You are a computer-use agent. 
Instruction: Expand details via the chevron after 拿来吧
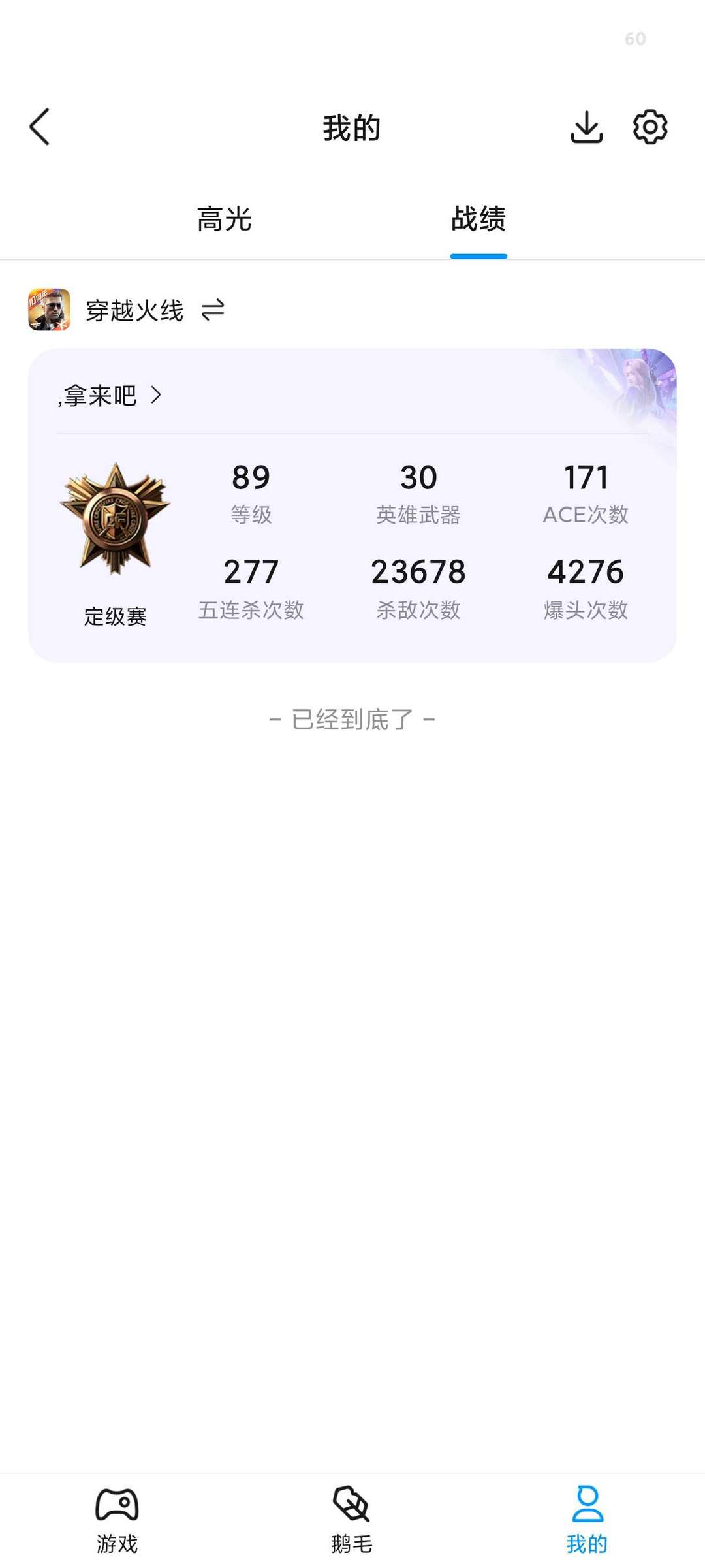(157, 396)
